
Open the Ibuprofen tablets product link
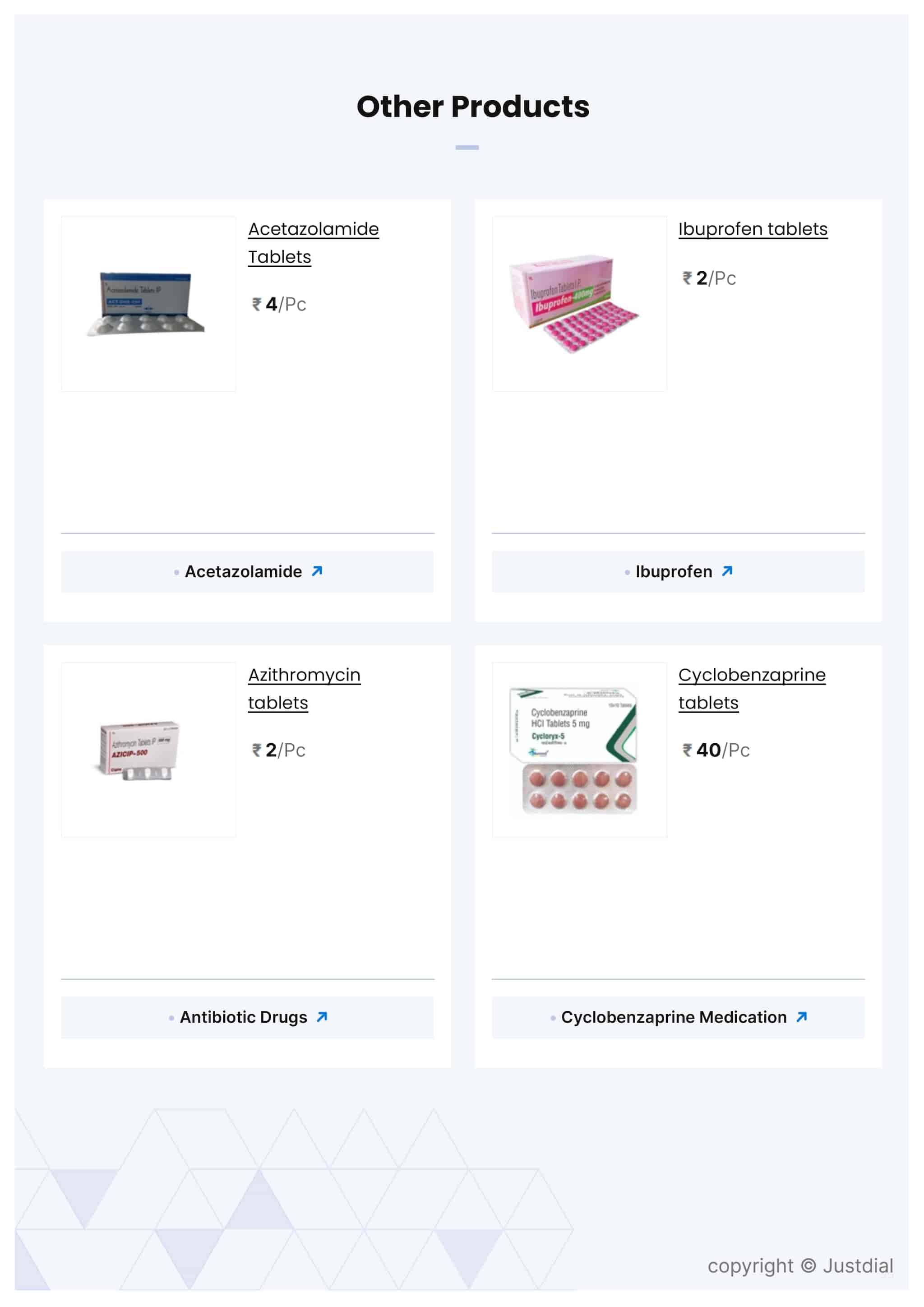tap(752, 229)
